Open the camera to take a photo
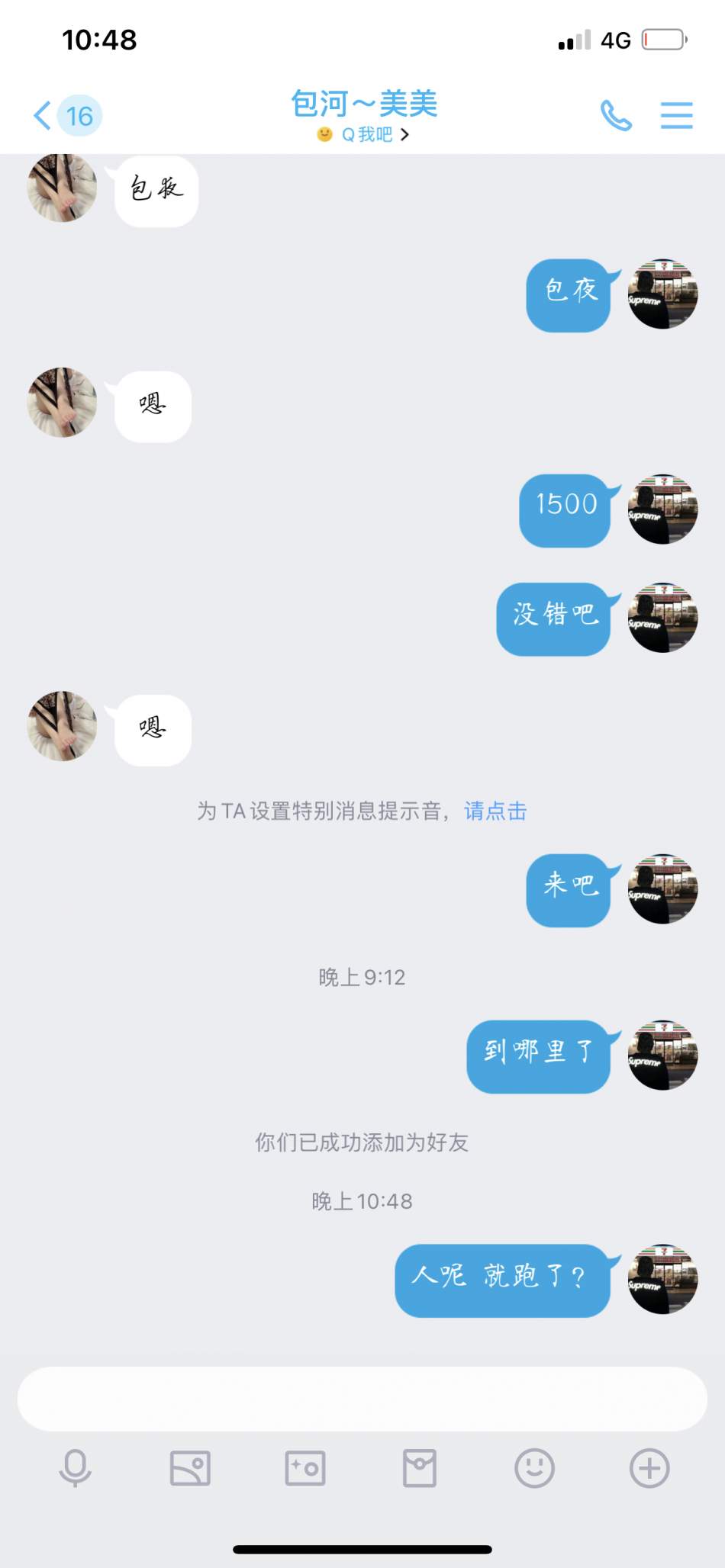The image size is (725, 1568). (x=305, y=1468)
